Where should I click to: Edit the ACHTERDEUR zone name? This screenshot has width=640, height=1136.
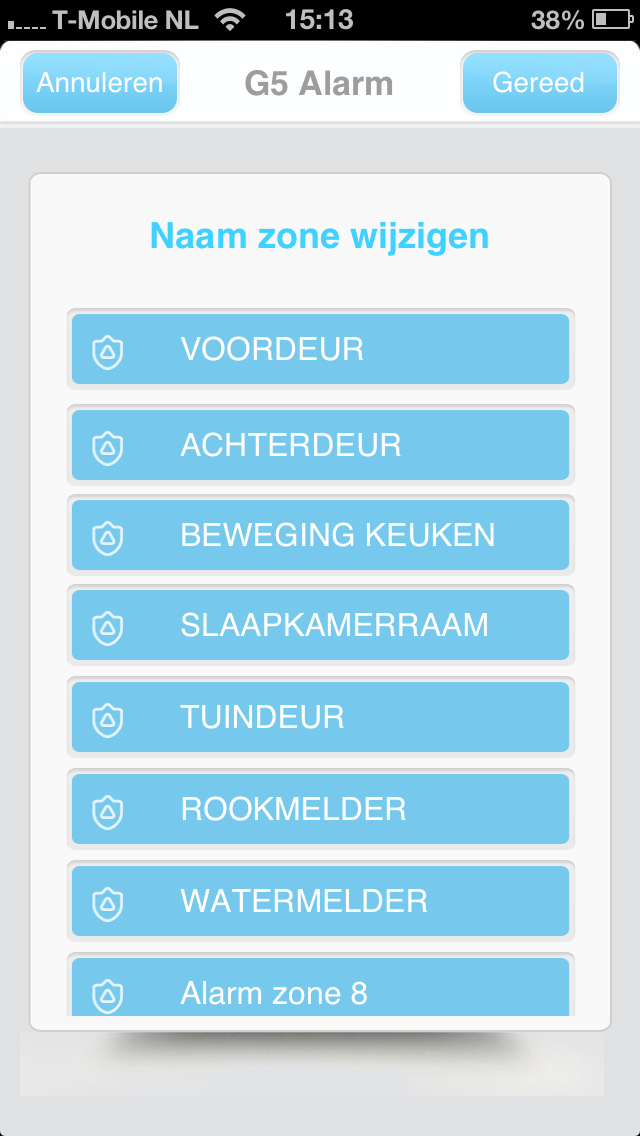click(320, 445)
